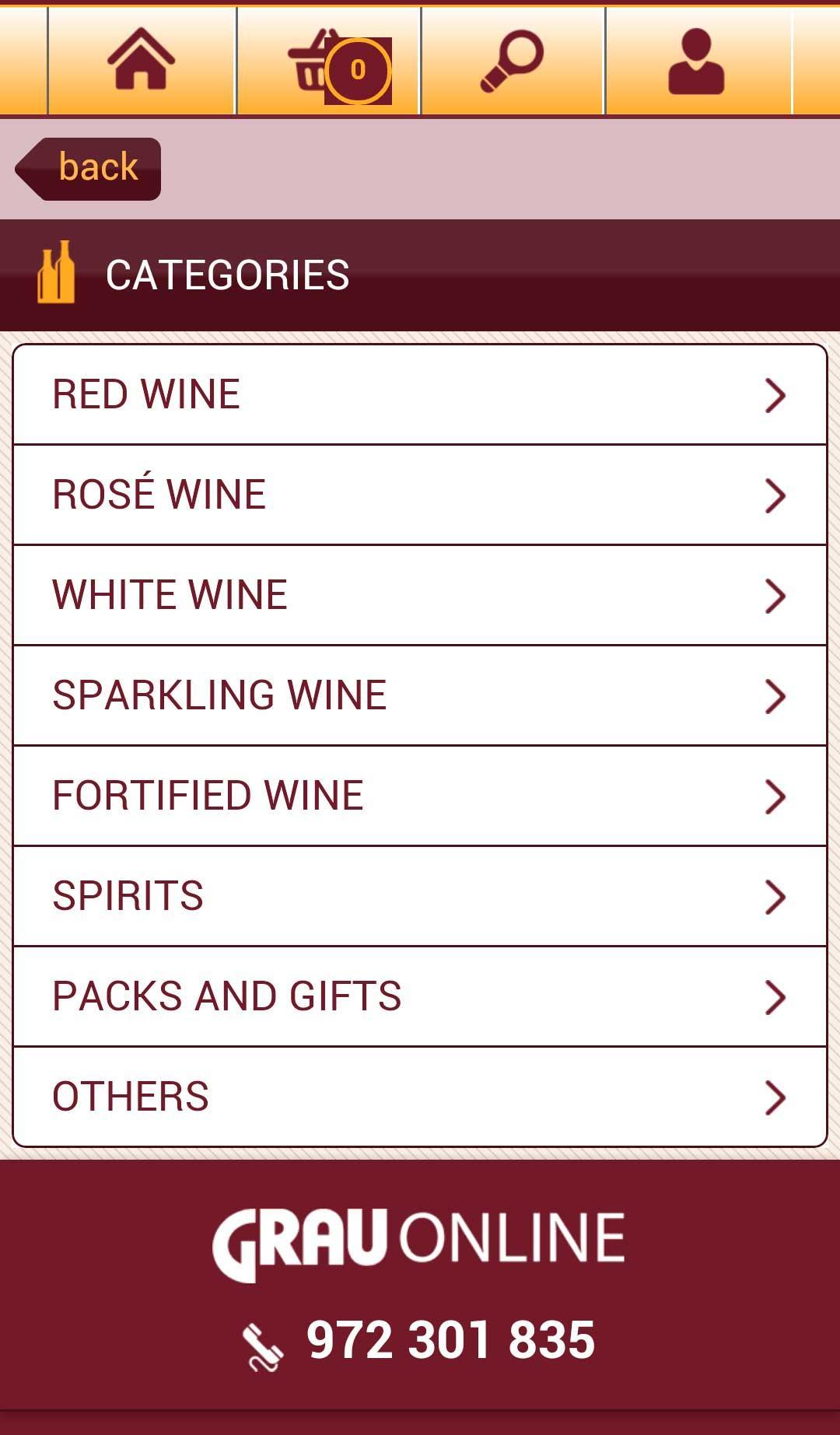Select the White Wine category
This screenshot has width=840, height=1435.
click(420, 595)
